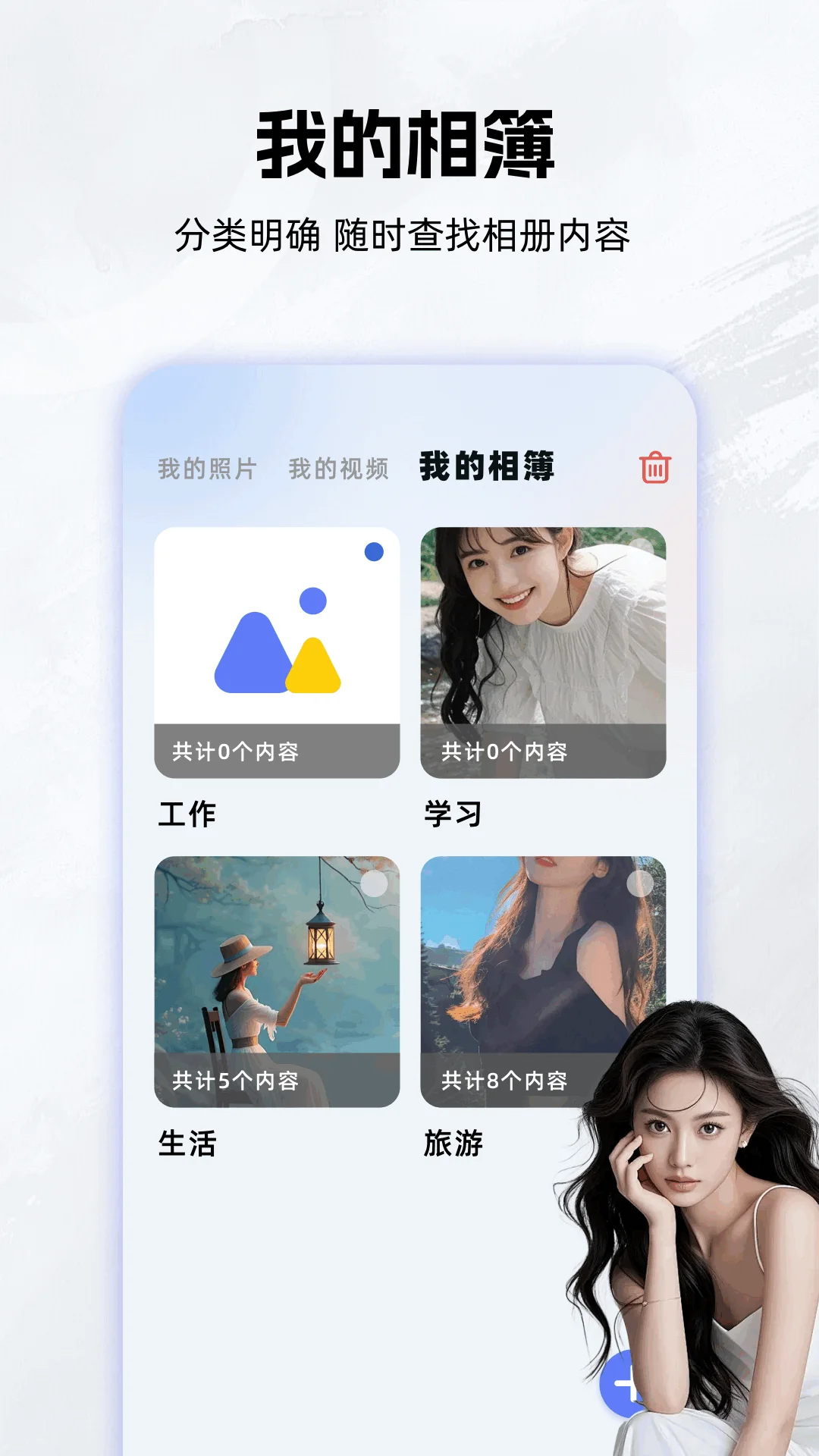Click the blue dot in 工作 album cover corner

click(x=372, y=554)
